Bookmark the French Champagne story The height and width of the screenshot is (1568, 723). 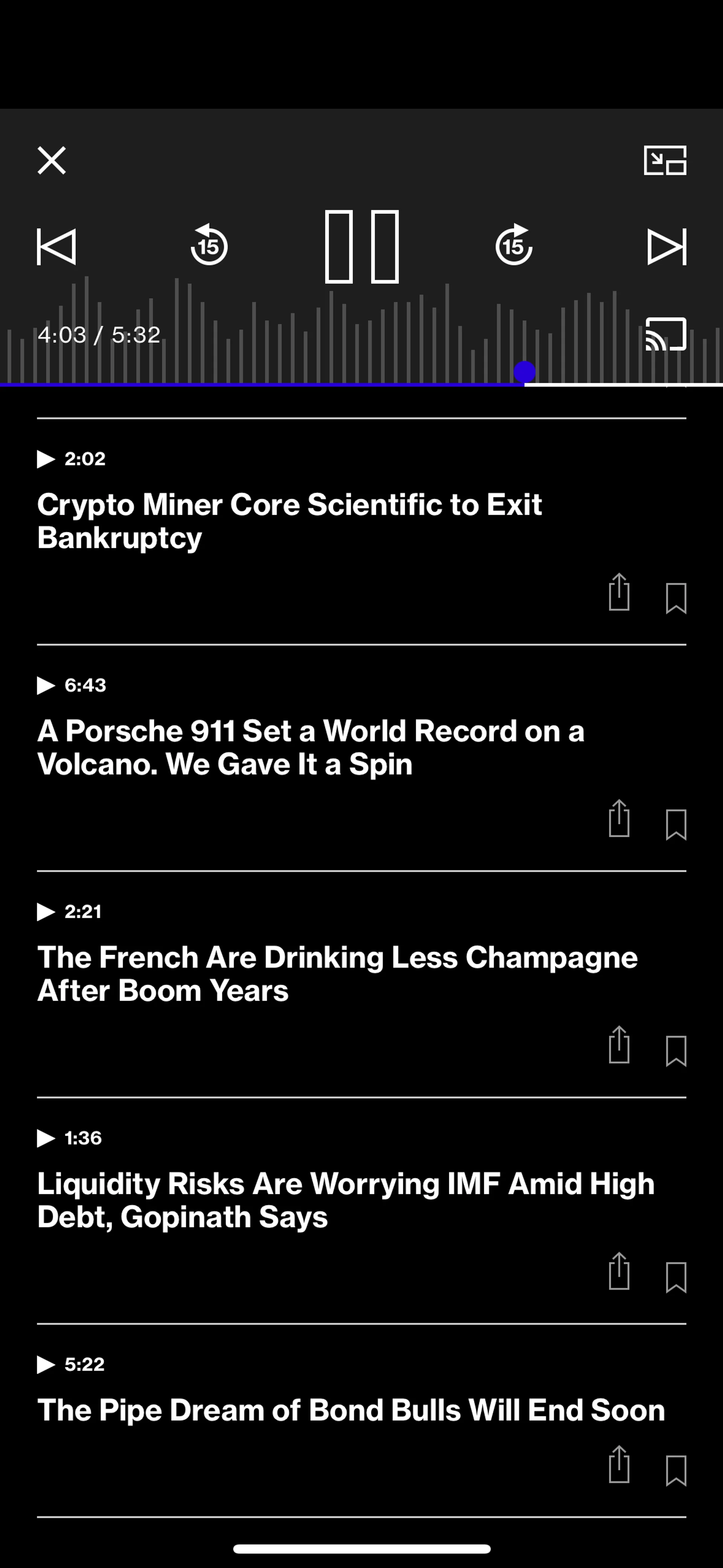click(x=676, y=1051)
